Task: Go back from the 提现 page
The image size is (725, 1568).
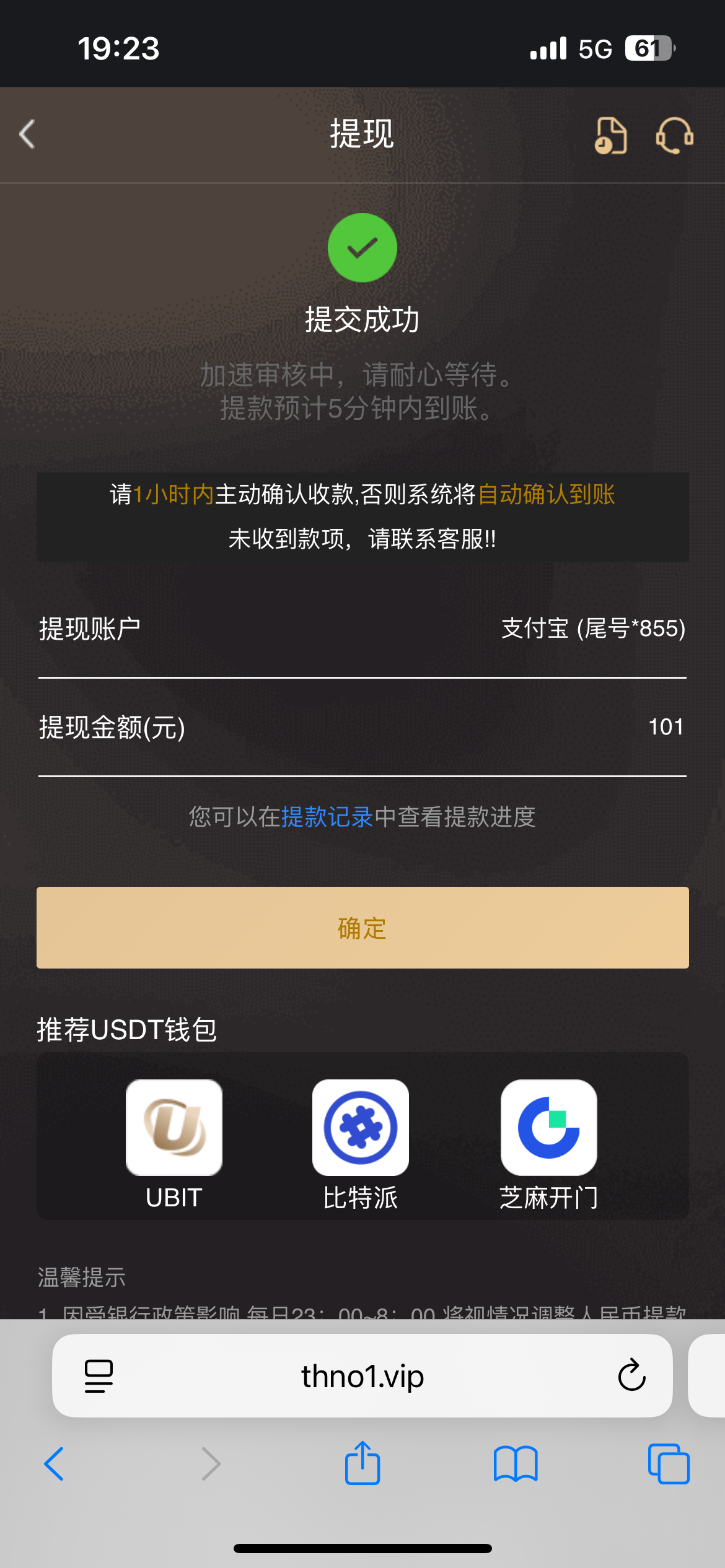Action: pos(27,134)
